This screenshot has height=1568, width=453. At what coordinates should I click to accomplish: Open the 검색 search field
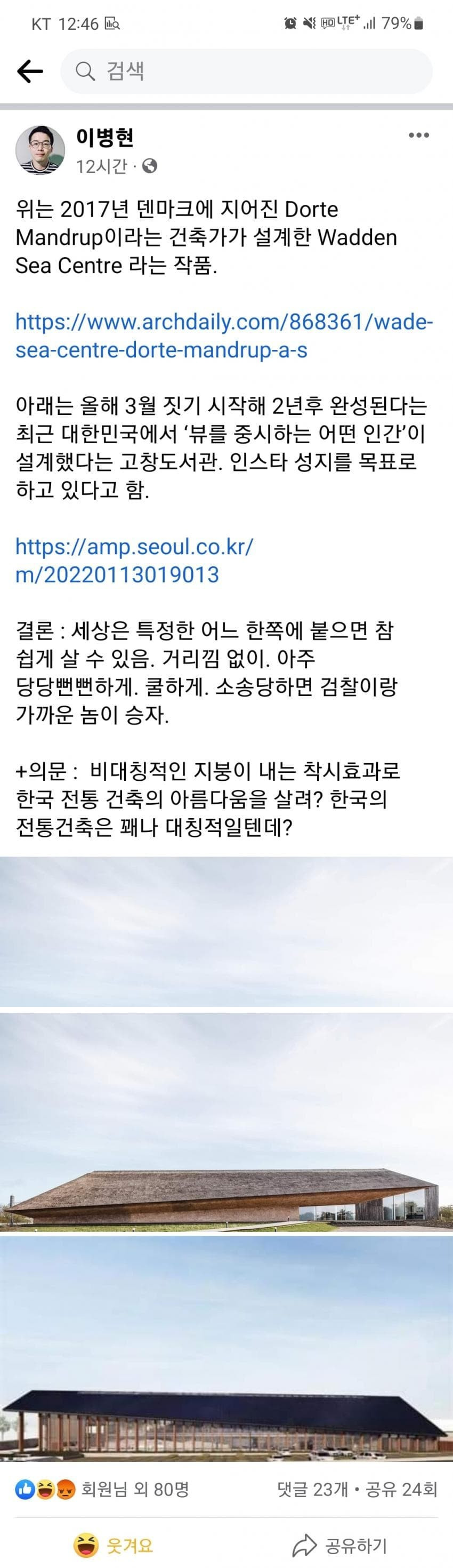coord(246,71)
